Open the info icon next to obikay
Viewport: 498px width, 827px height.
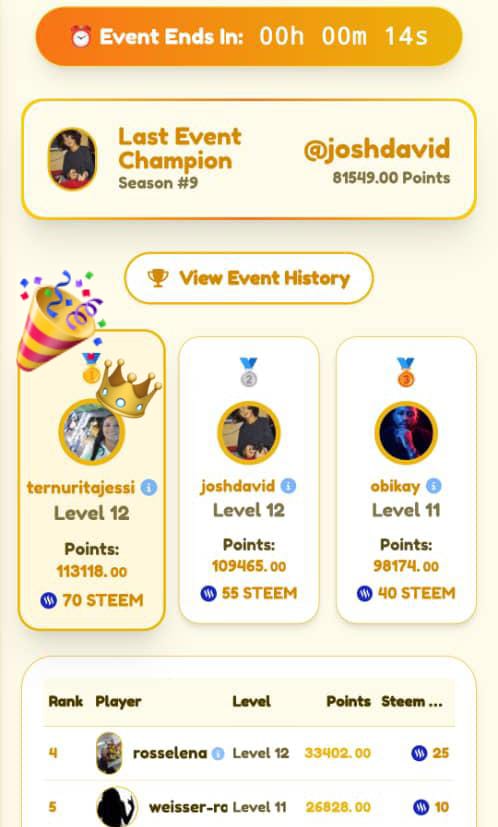pos(433,485)
